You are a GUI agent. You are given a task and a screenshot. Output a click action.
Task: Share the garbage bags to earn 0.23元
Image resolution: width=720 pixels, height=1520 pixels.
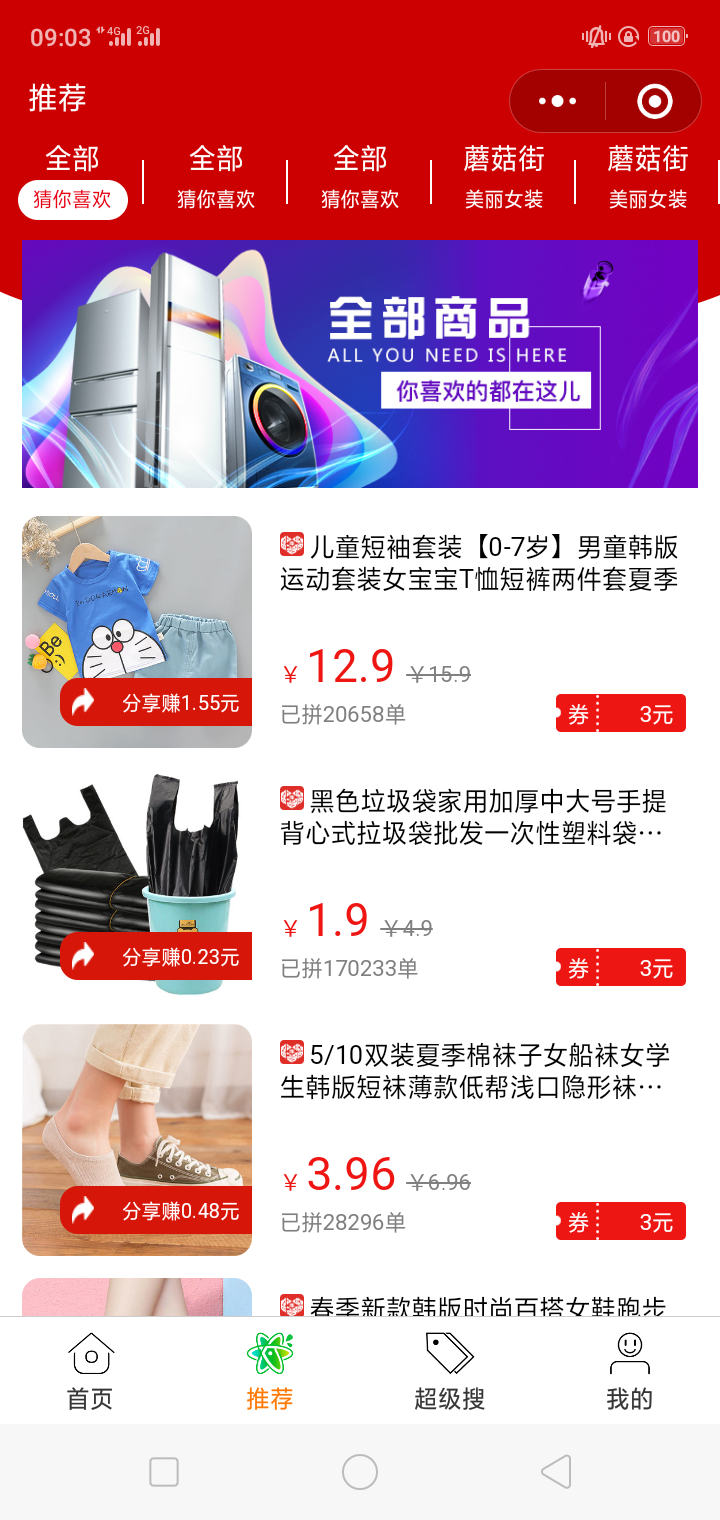[x=156, y=956]
